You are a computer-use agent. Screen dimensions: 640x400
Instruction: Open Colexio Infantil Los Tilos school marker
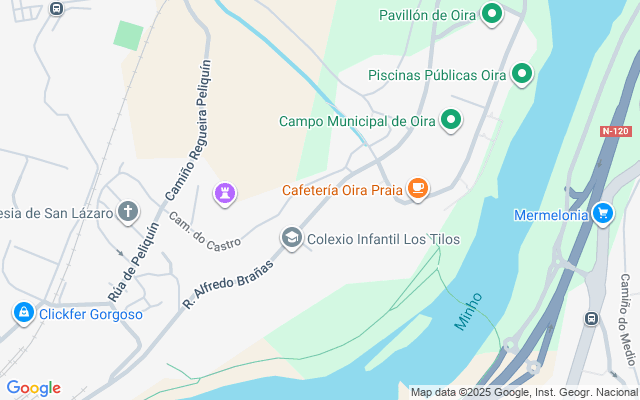click(x=291, y=238)
